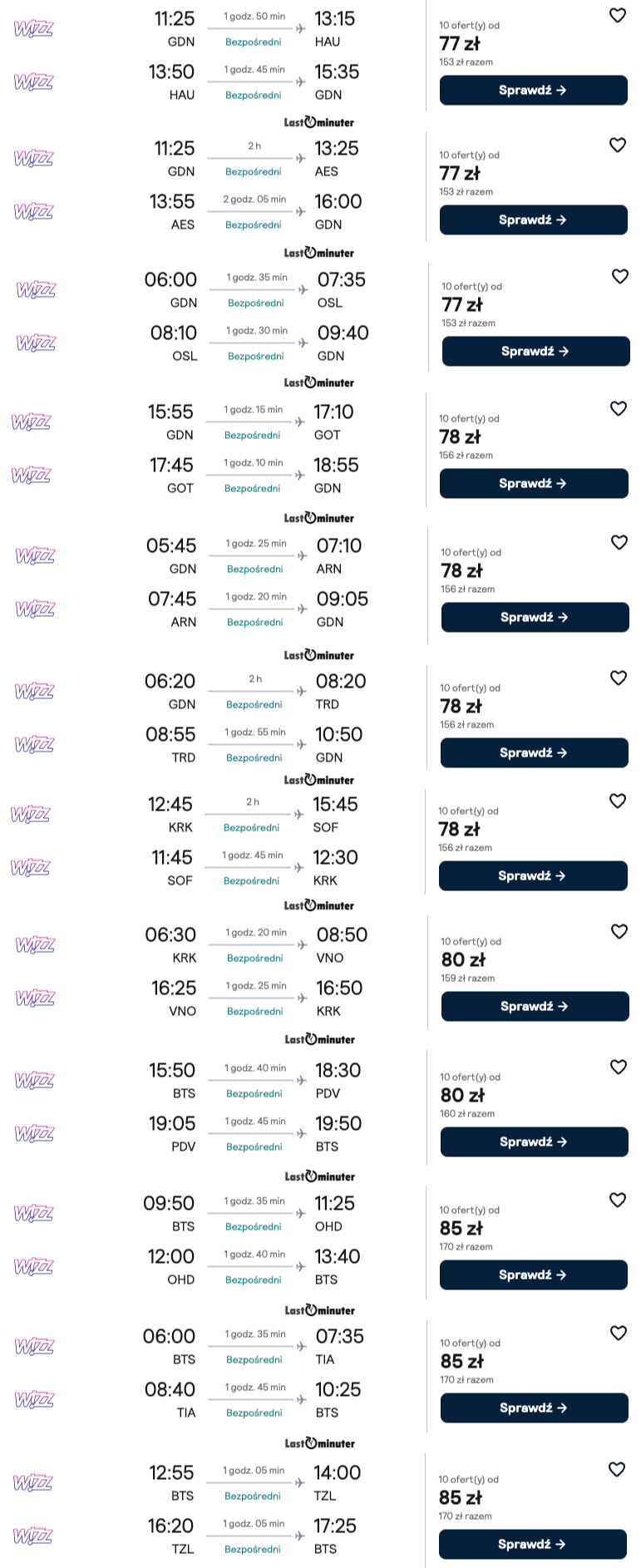Heart the KRK–VNO offer

click(619, 932)
